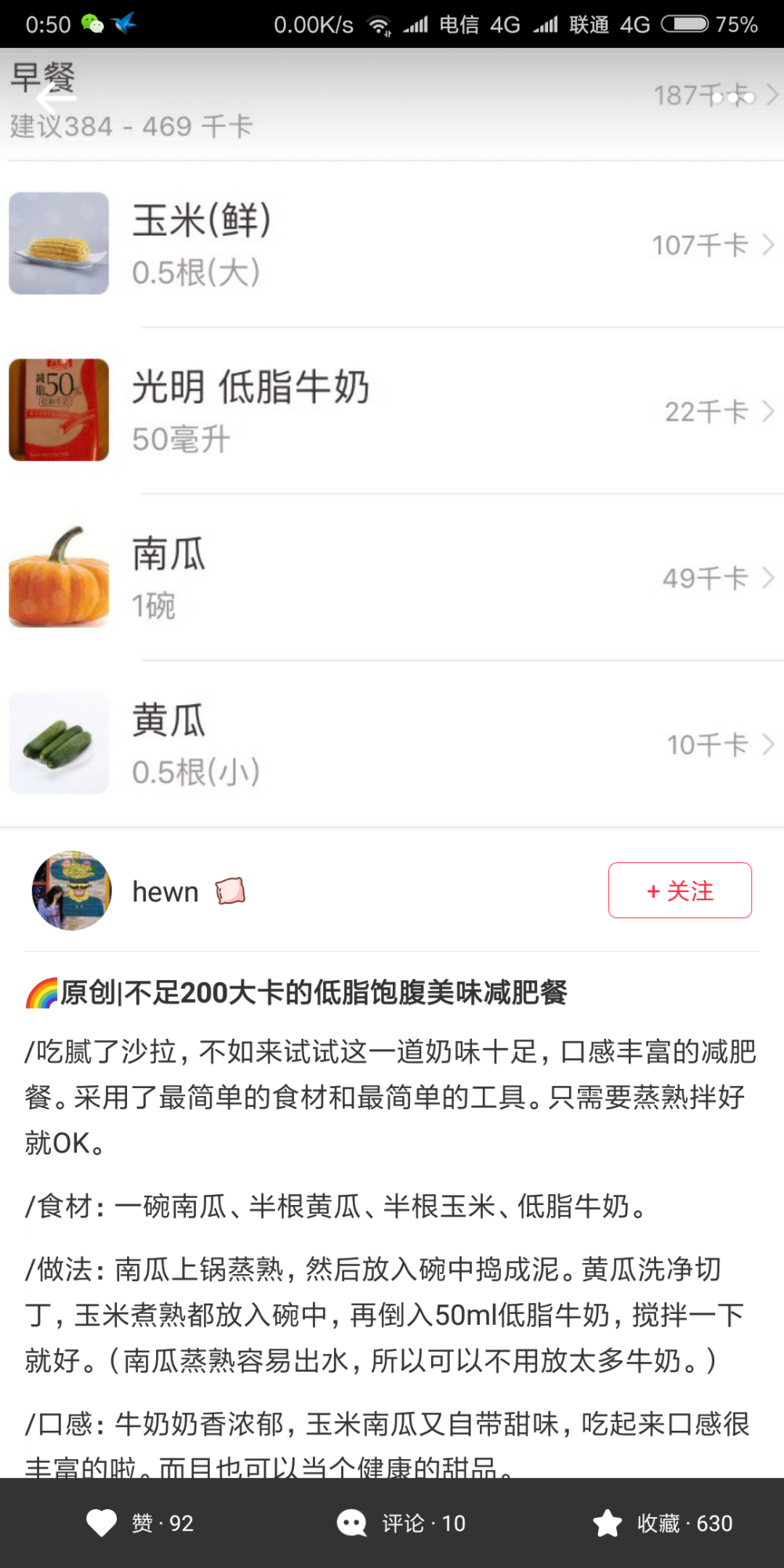
Task: Tap the heart icon to like the post
Action: tap(102, 1523)
